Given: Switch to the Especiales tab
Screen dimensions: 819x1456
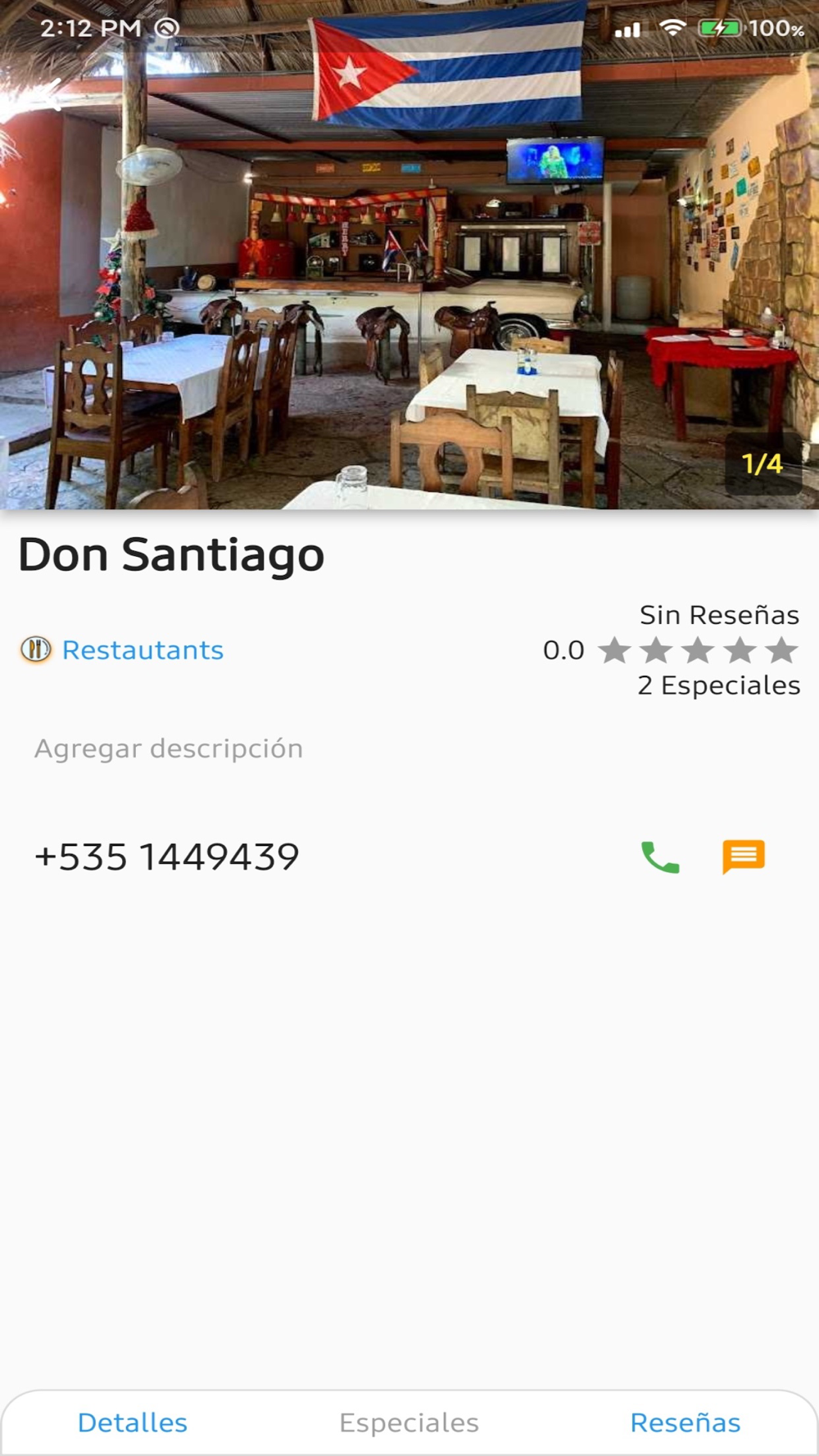Looking at the screenshot, I should pyautogui.click(x=409, y=1422).
